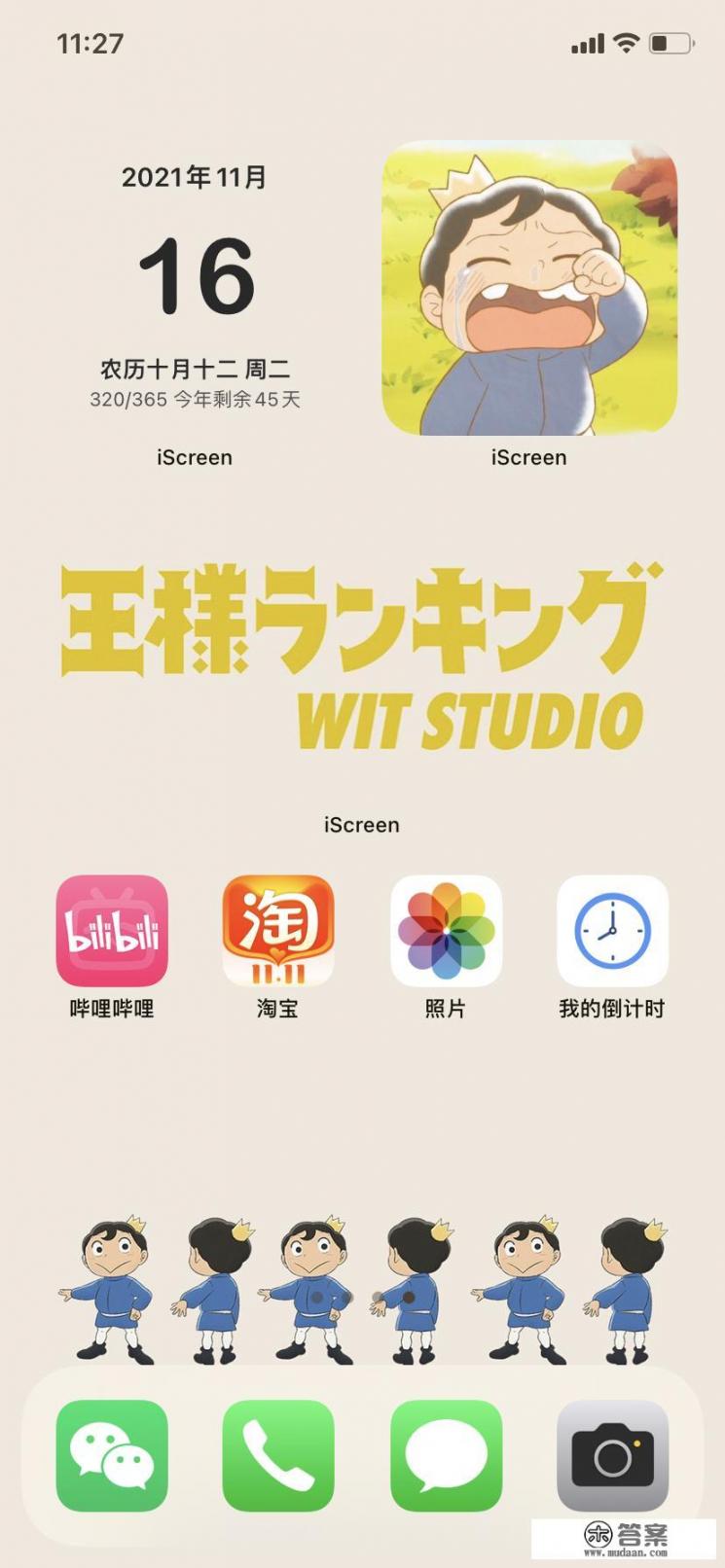Screen dimensions: 725x1568
Task: Tap the 320/365 days remaining text
Action: point(195,399)
